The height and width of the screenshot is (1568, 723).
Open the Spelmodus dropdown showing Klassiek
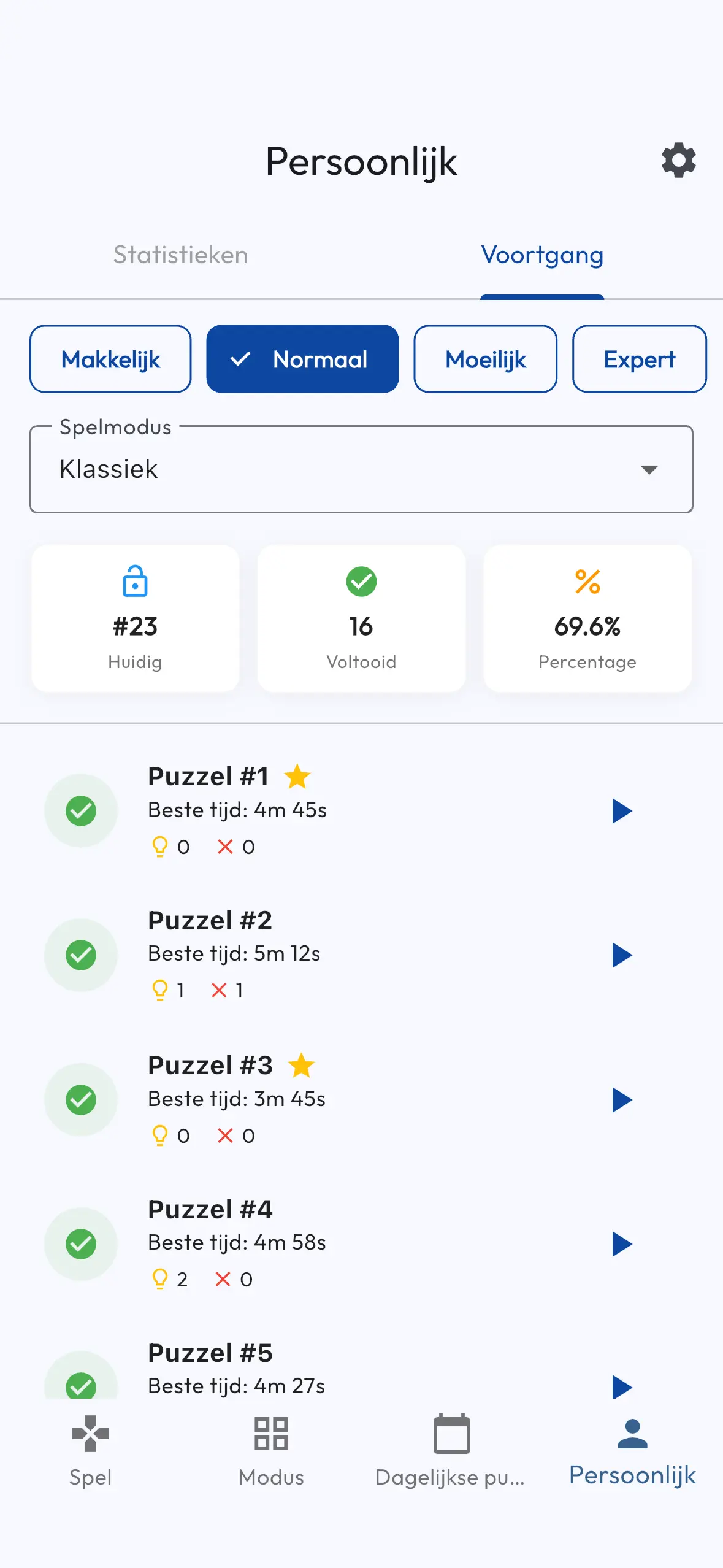(361, 469)
